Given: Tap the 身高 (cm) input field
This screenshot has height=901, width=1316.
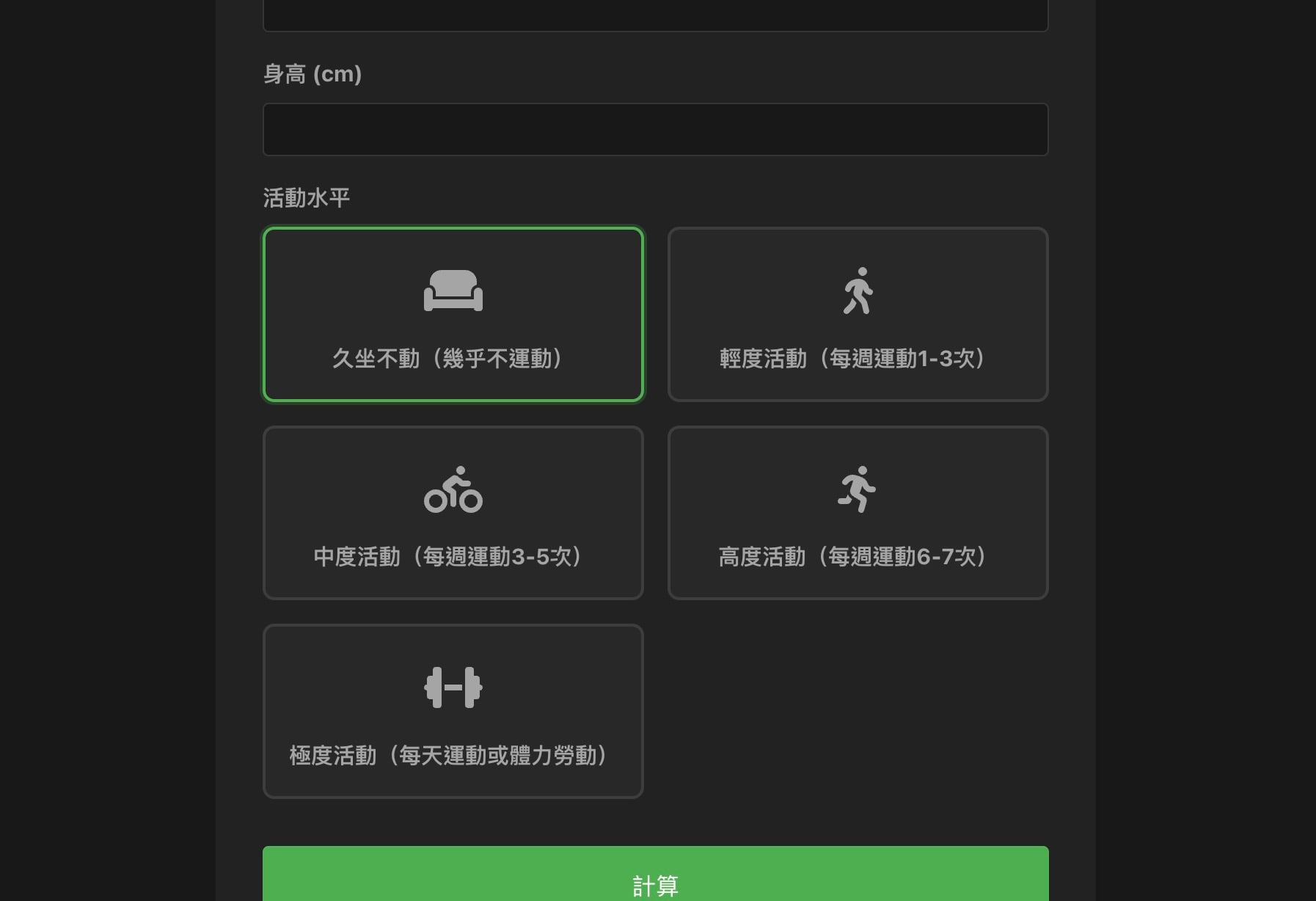Looking at the screenshot, I should (655, 129).
